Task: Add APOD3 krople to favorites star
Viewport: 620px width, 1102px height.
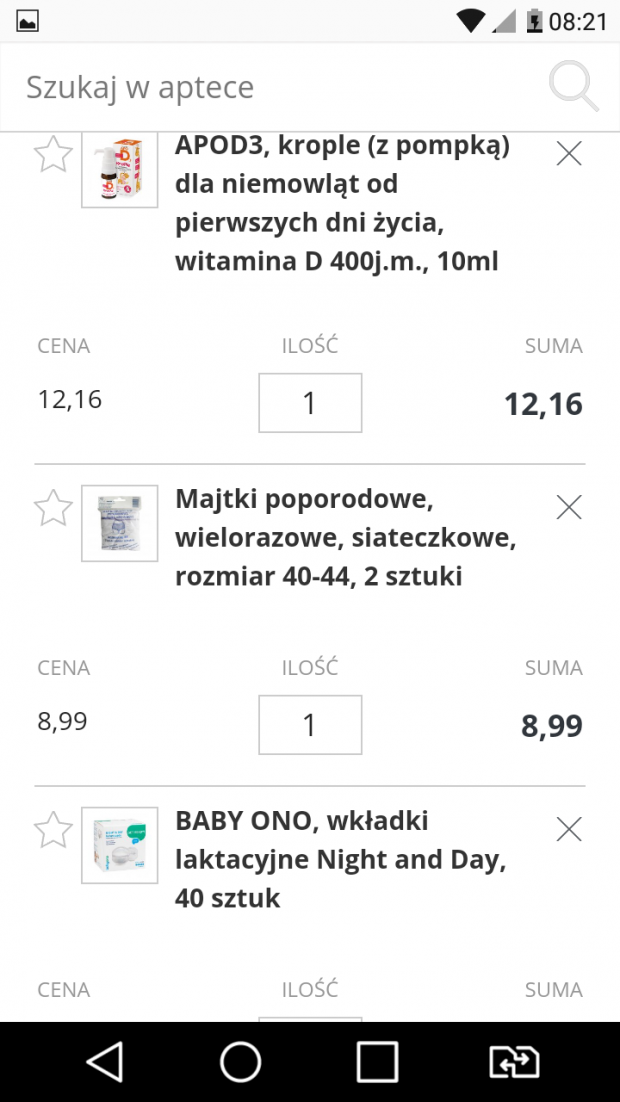Action: coord(53,154)
